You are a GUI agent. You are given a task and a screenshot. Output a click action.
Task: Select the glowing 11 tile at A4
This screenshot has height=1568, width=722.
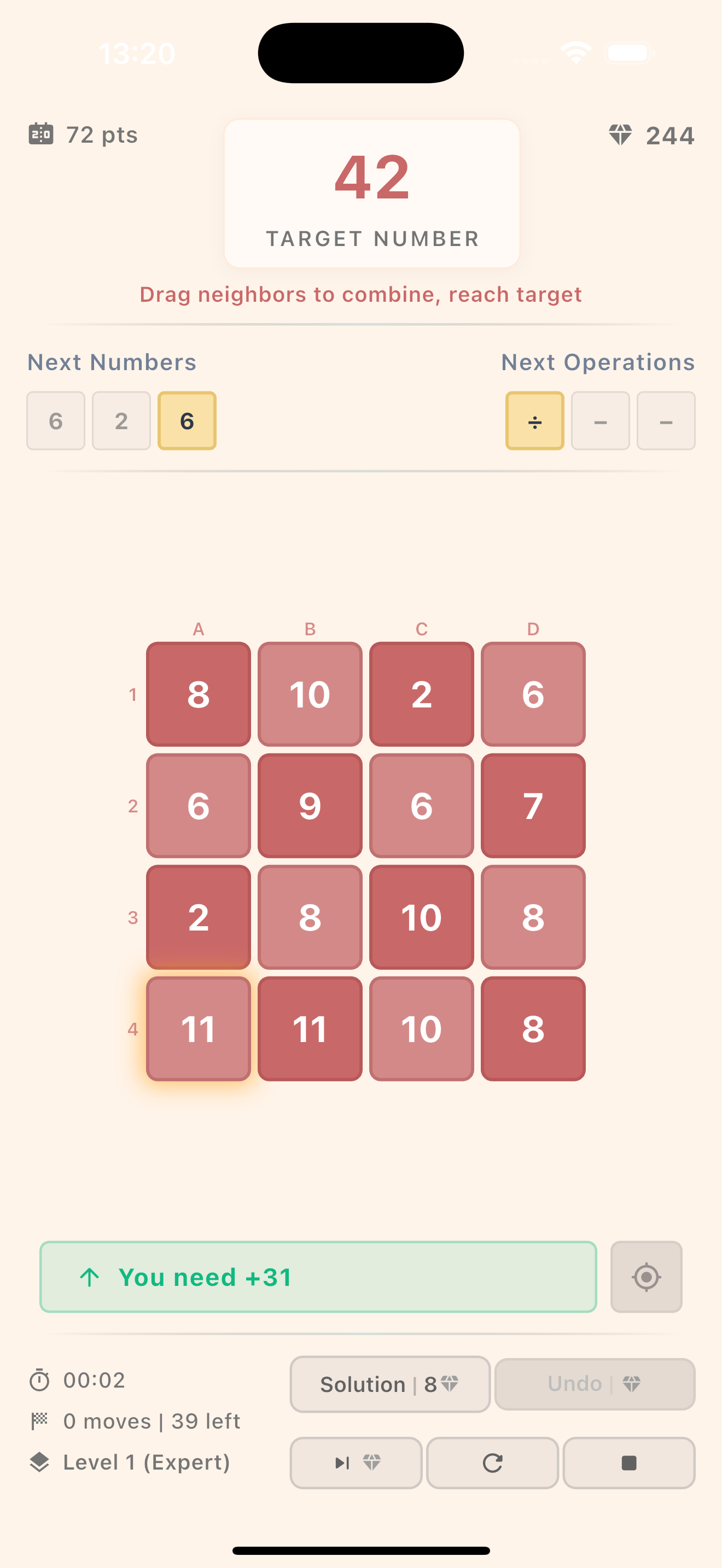coord(198,1029)
